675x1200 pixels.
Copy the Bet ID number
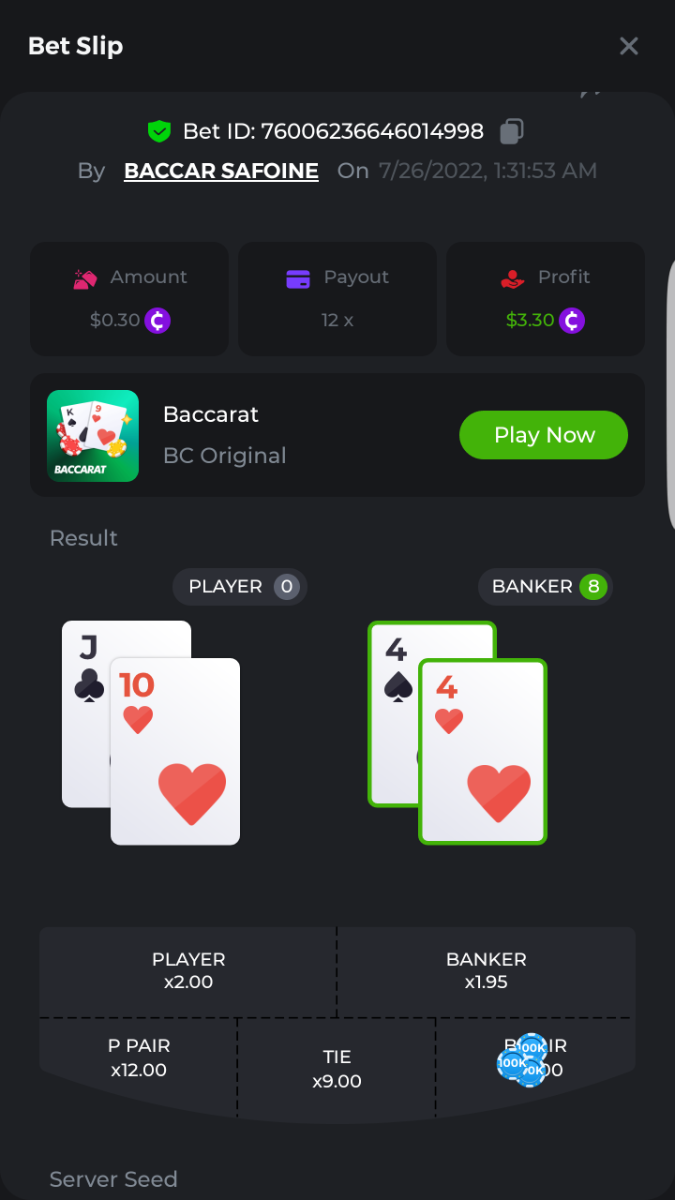point(512,131)
